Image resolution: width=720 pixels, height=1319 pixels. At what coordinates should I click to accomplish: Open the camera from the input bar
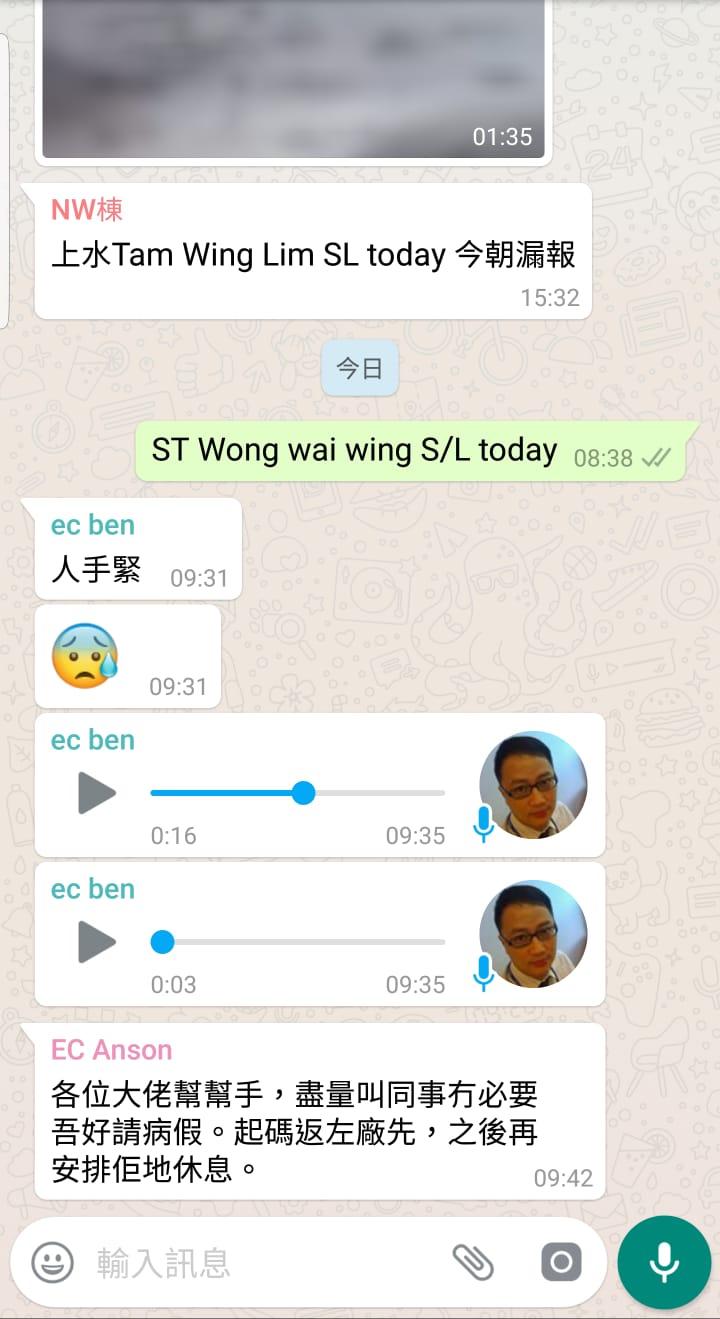click(x=561, y=1263)
